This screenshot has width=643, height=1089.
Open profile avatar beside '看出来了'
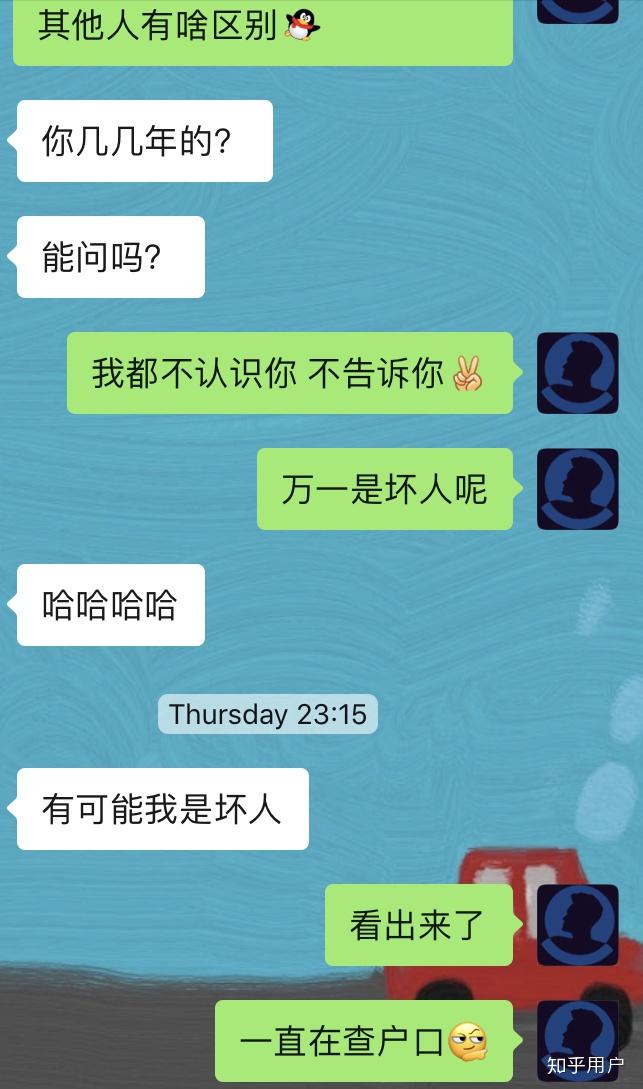coord(577,925)
